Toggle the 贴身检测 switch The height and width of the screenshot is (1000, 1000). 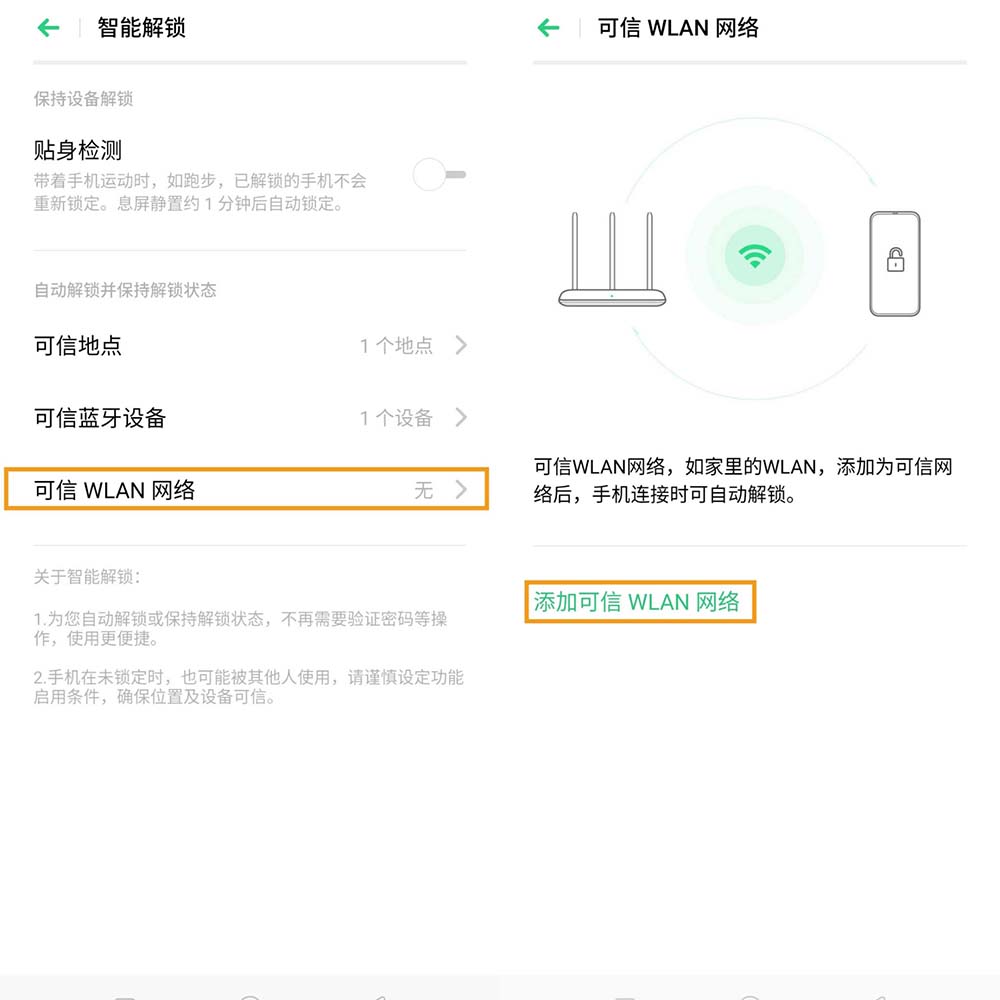pos(439,175)
